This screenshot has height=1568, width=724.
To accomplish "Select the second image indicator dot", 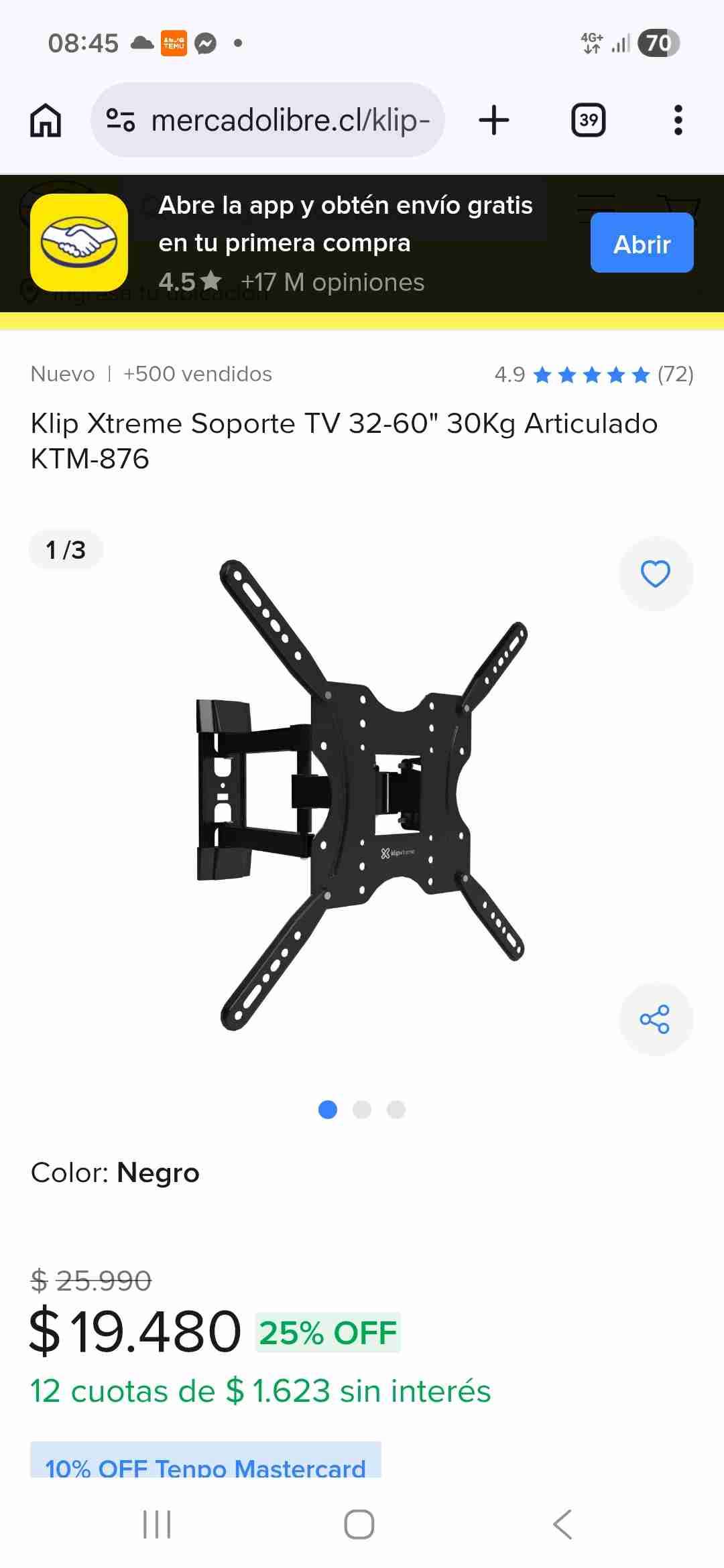I will click(362, 1110).
